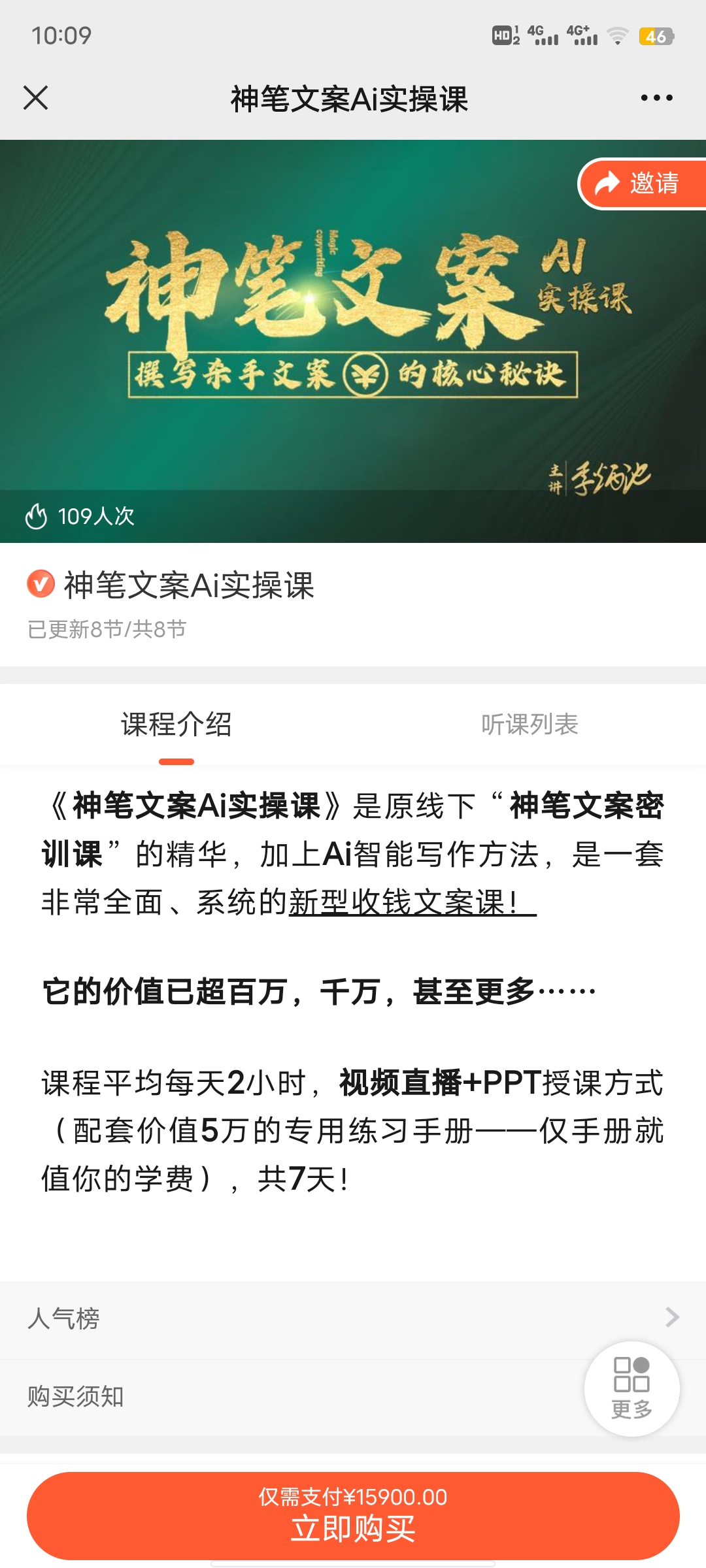Image resolution: width=706 pixels, height=1568 pixels.
Task: Open the 人气榜 popularity ranking row
Action: [x=353, y=1318]
